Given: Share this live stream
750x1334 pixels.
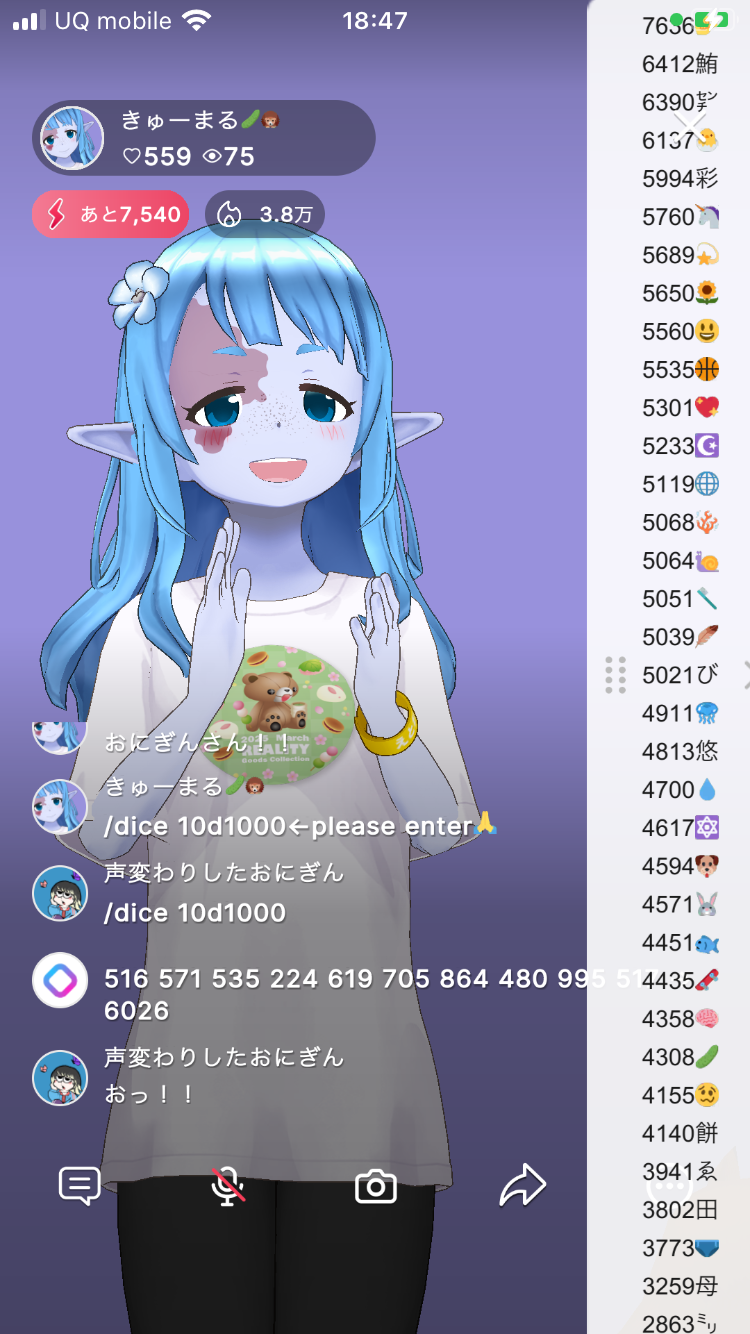Looking at the screenshot, I should pyautogui.click(x=523, y=1186).
